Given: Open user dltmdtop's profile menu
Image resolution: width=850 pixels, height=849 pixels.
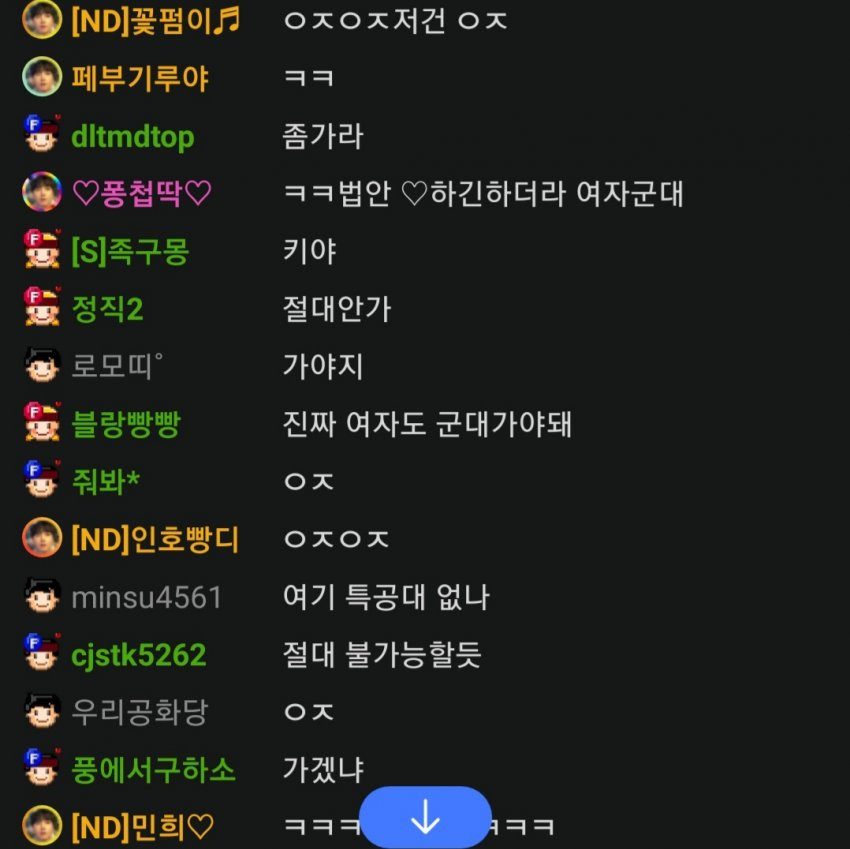Looking at the screenshot, I should coord(132,136).
